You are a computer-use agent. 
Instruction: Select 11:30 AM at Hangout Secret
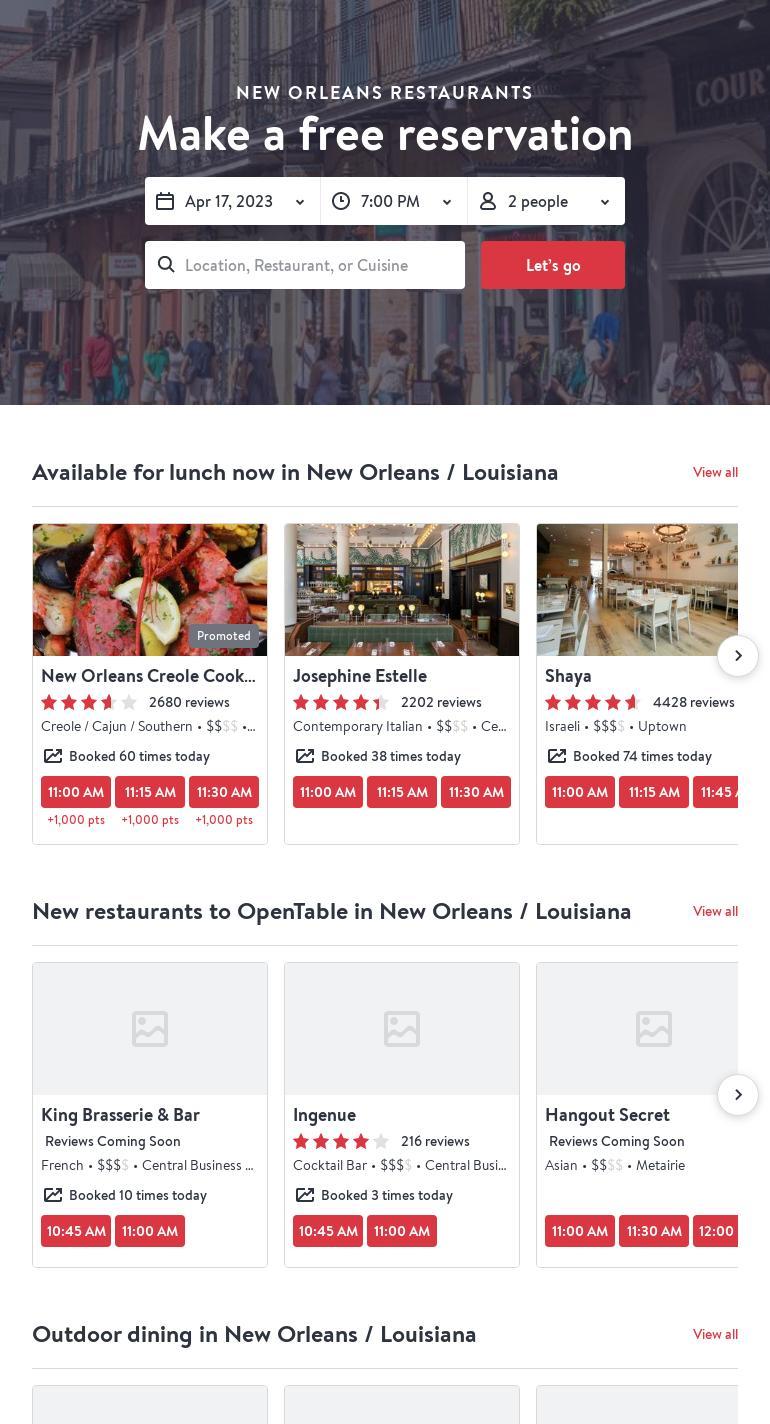tap(654, 1231)
